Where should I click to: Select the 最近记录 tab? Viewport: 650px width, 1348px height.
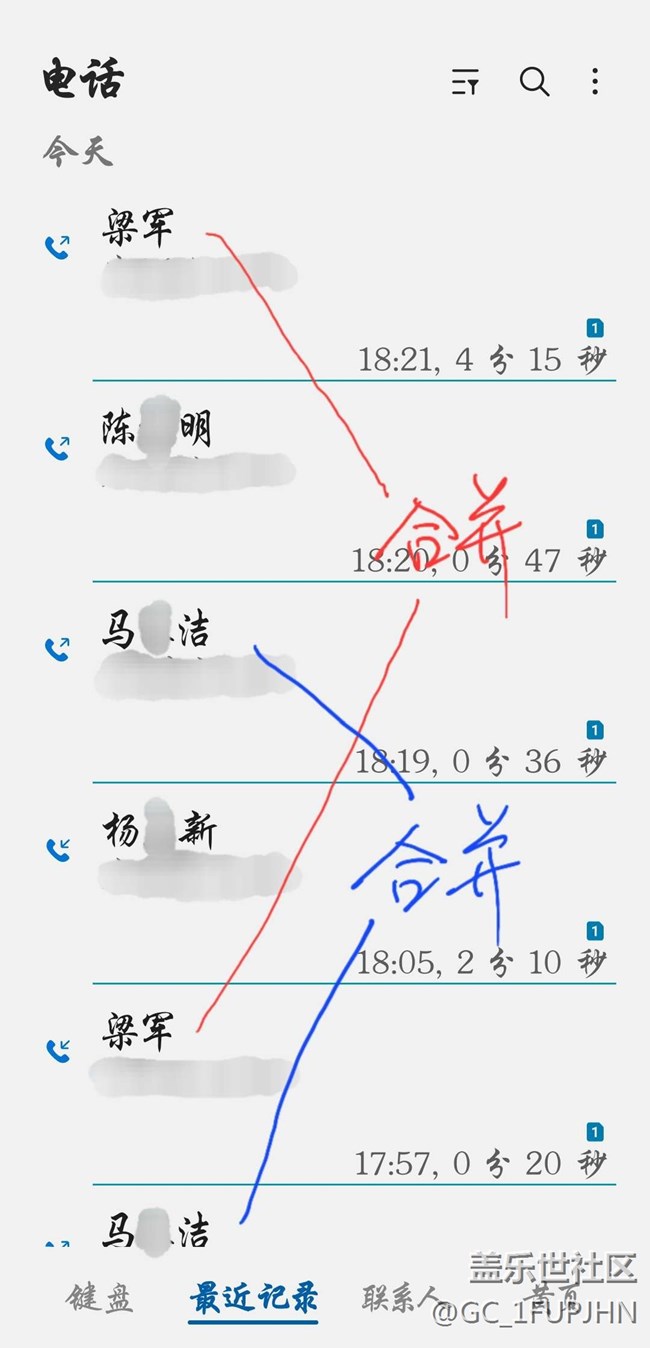pyautogui.click(x=254, y=1298)
